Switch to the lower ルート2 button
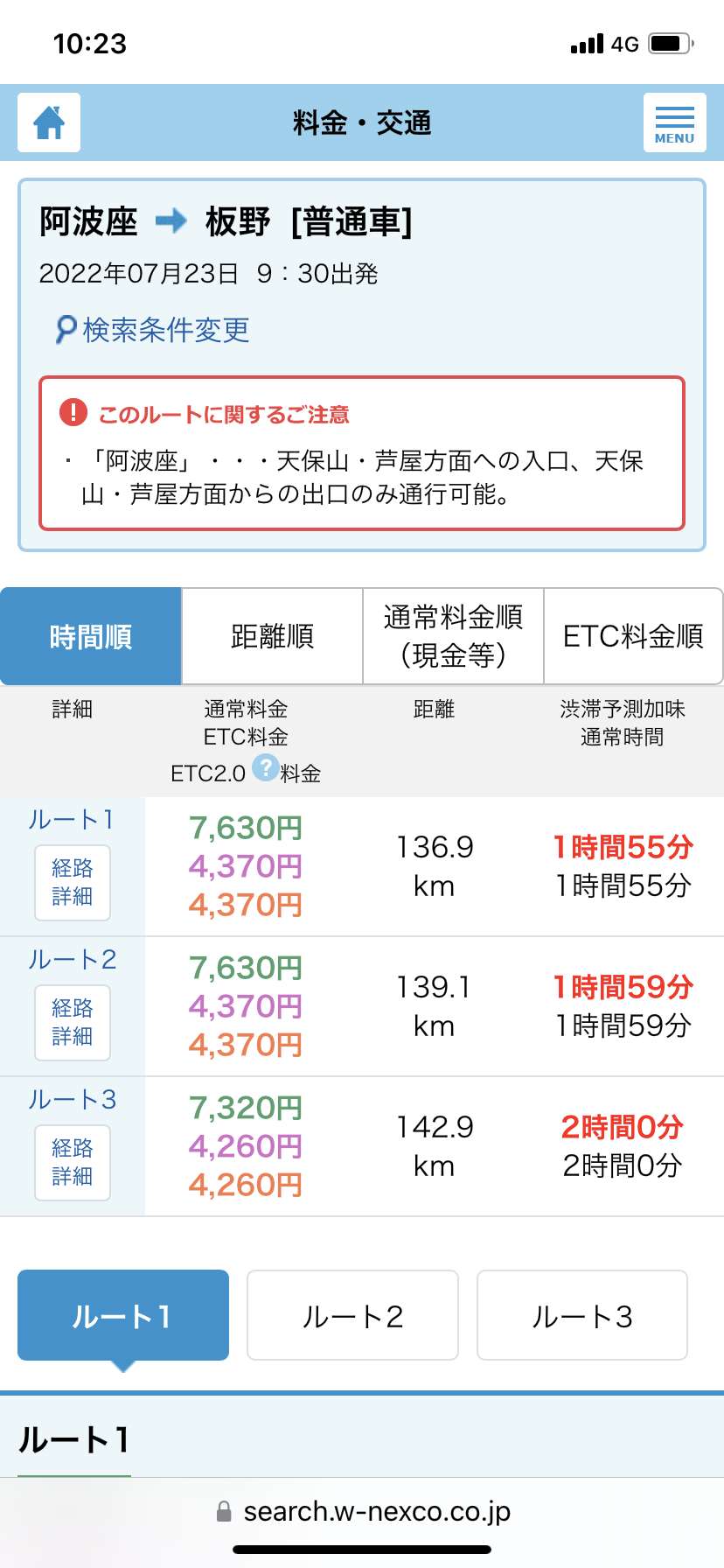The height and width of the screenshot is (1568, 724). click(x=352, y=1315)
